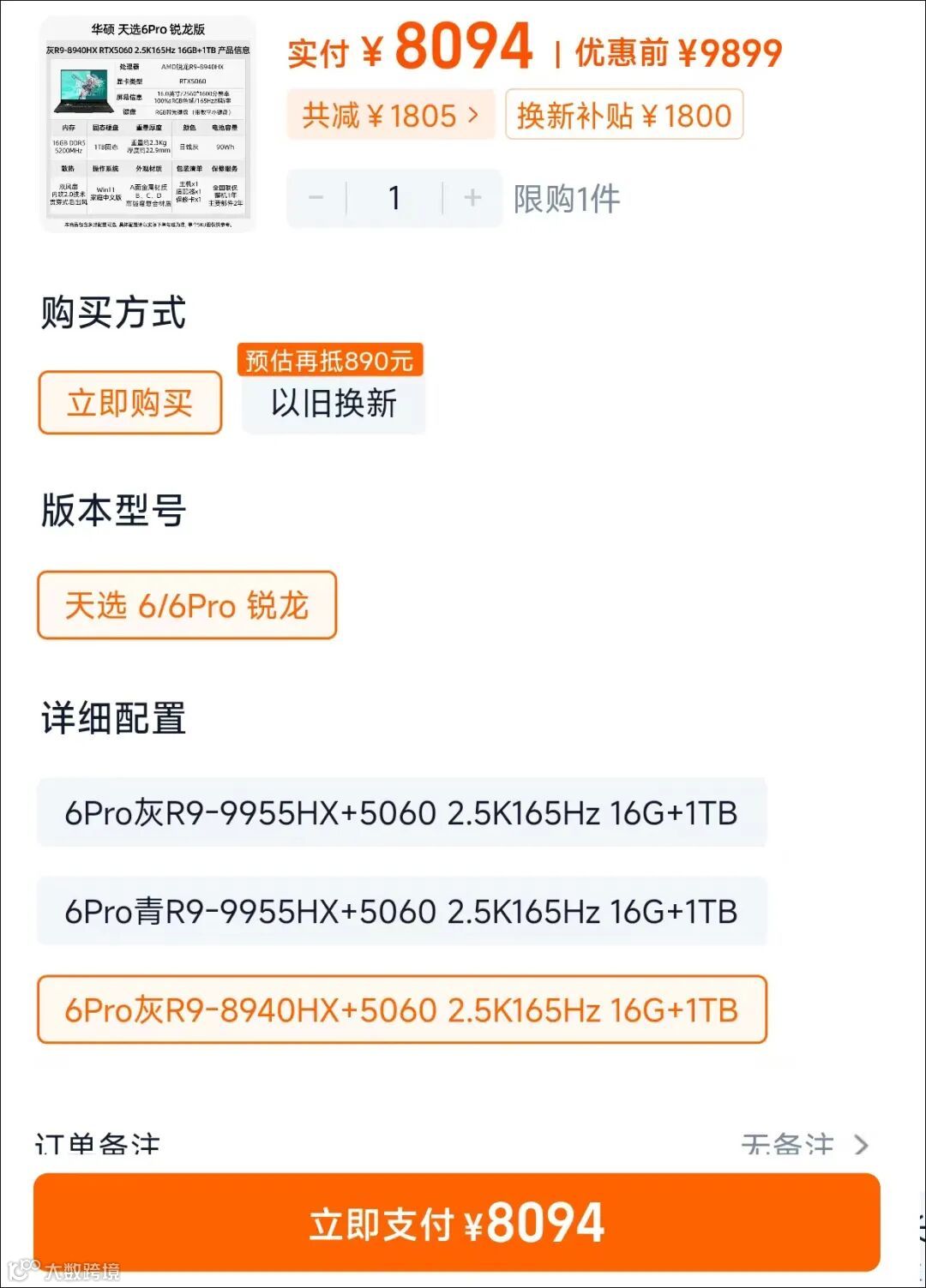Choose the 6Pro灰R9-9955HX configuration

400,812
